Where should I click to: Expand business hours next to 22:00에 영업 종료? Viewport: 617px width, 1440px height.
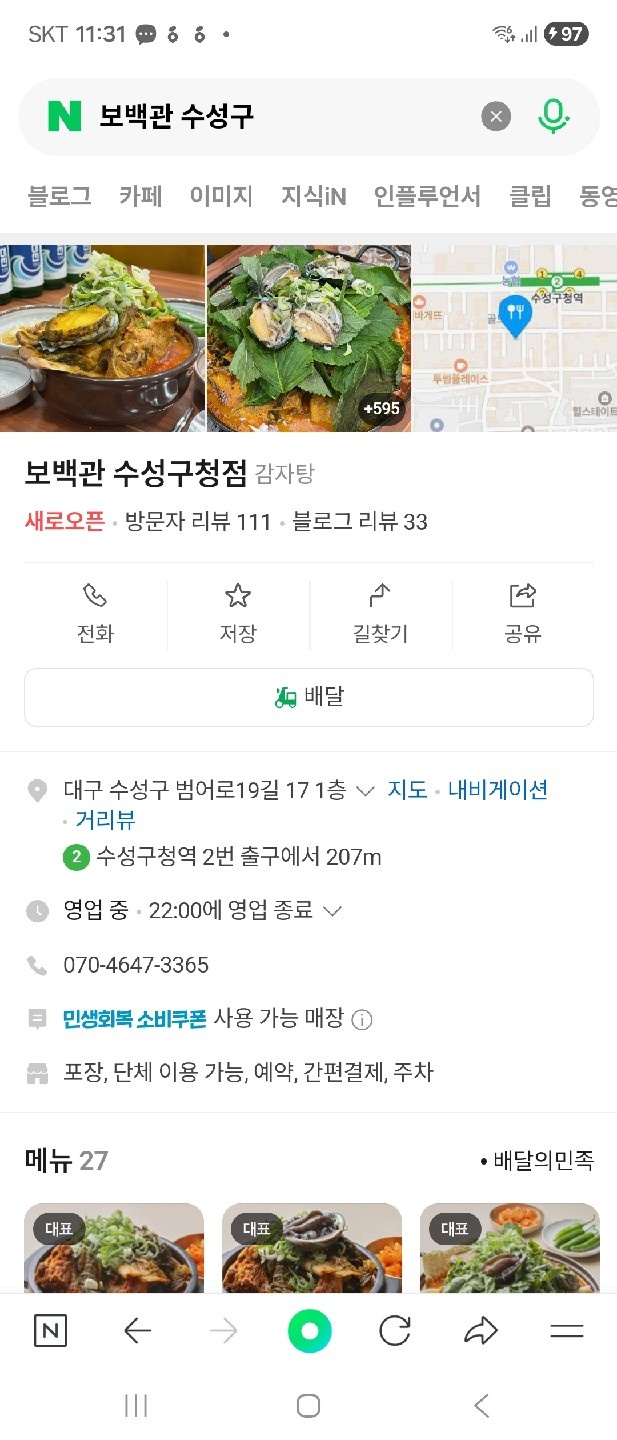click(333, 911)
